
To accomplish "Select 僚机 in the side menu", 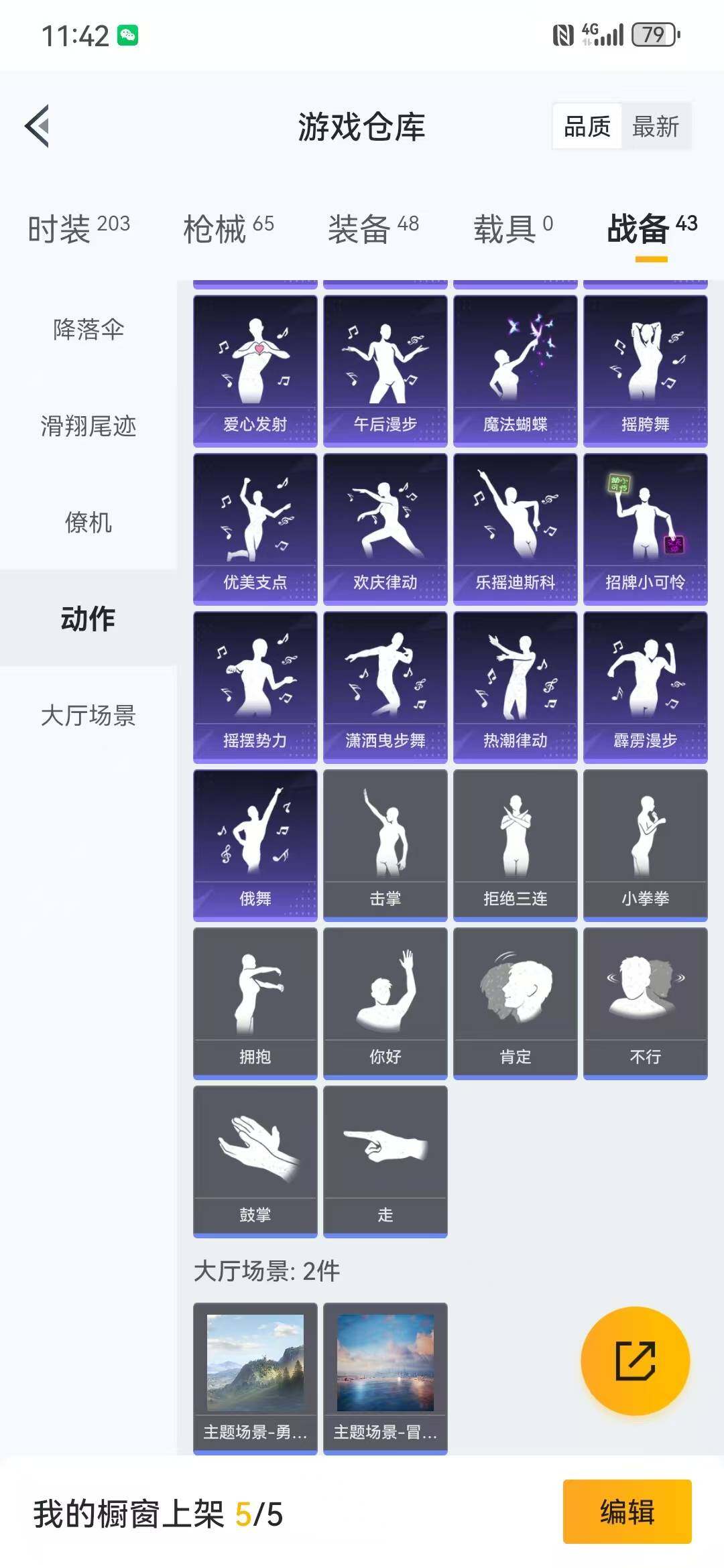I will click(x=88, y=522).
